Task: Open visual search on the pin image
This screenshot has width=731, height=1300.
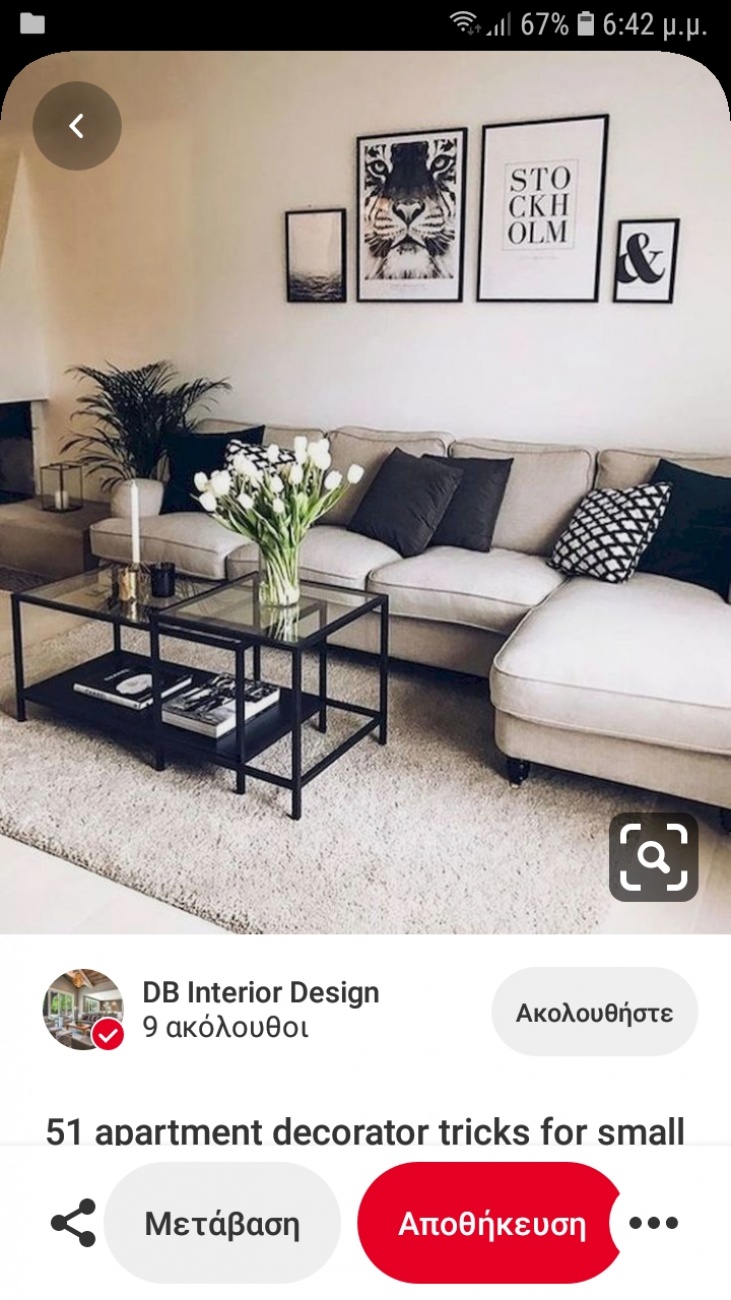Action: 653,857
